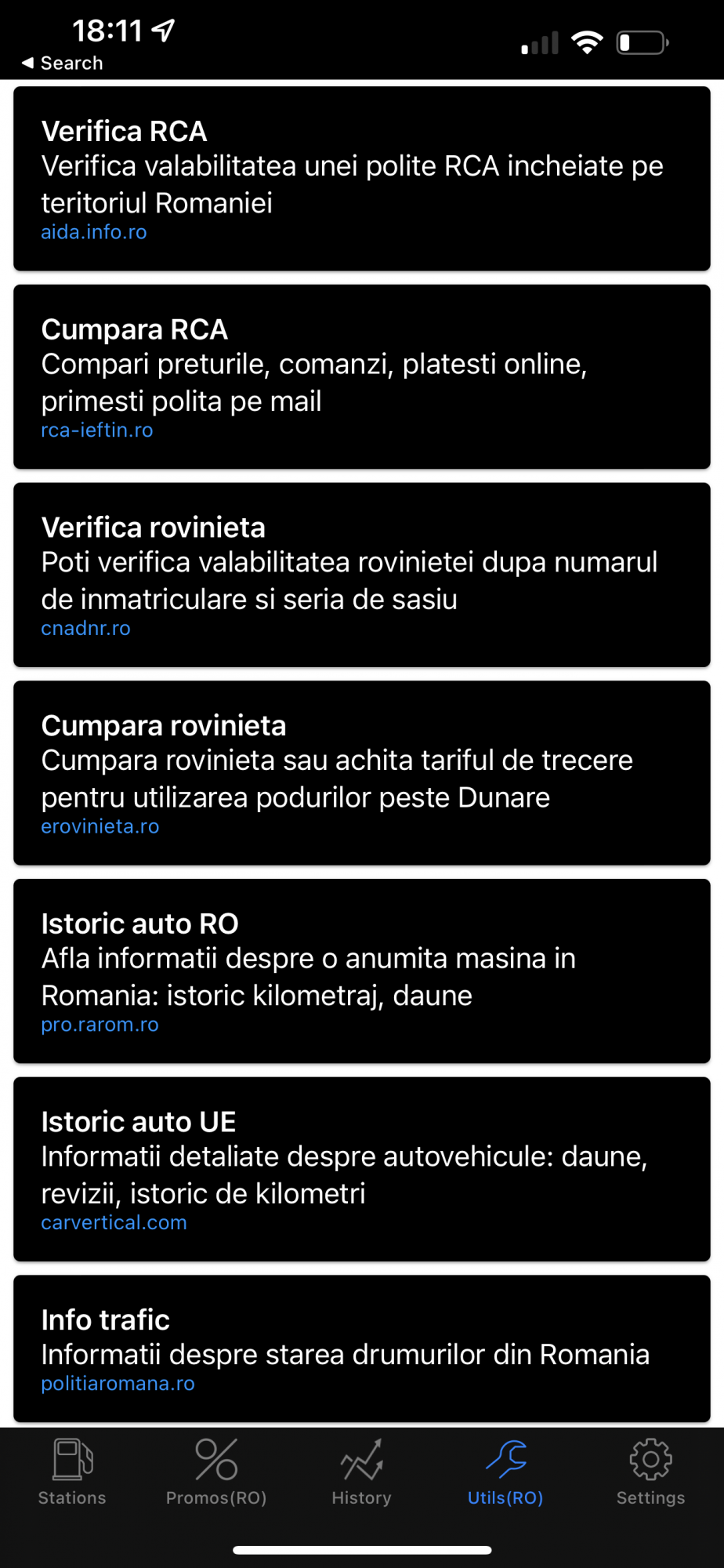Open the Cumpara rovinieta card
Viewport: 724px width, 1568px height.
click(x=361, y=773)
